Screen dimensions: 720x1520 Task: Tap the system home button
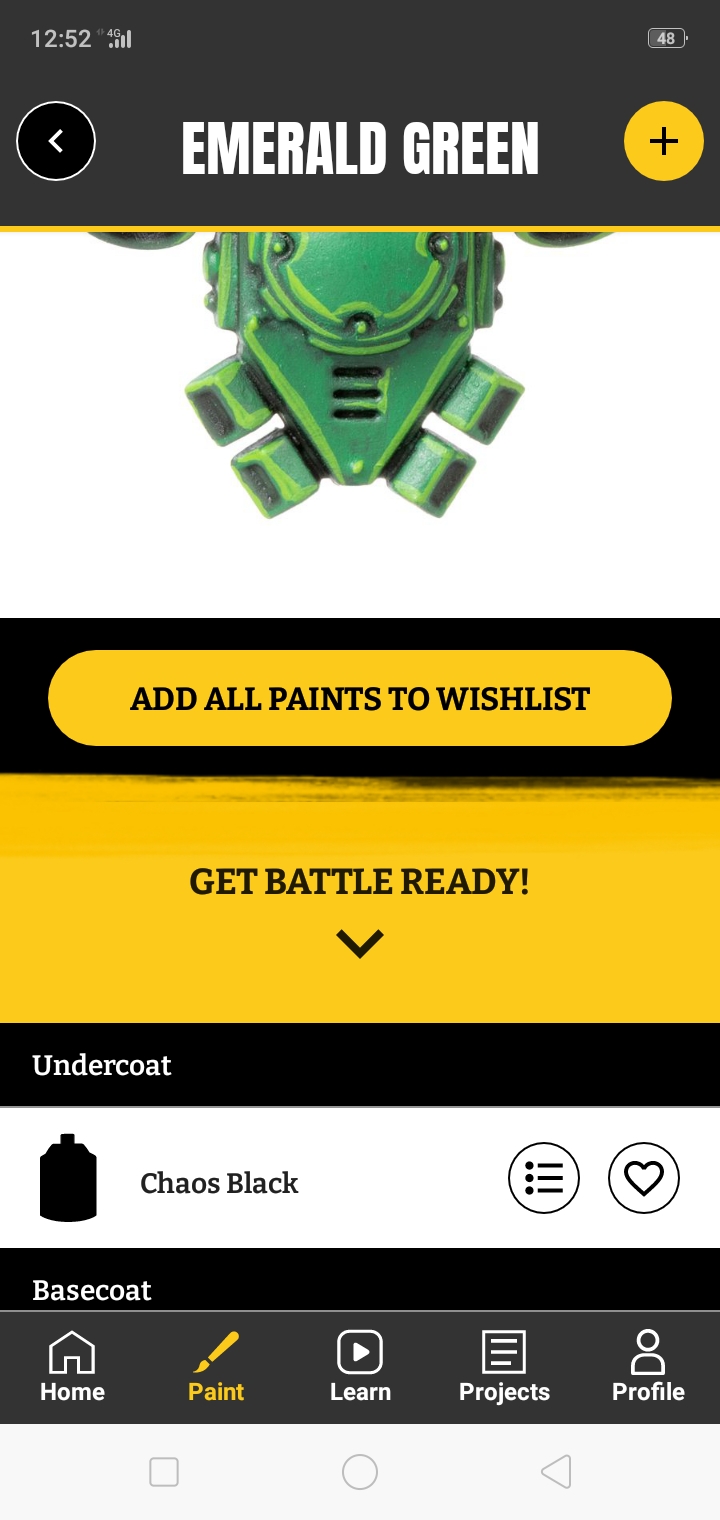point(360,1472)
